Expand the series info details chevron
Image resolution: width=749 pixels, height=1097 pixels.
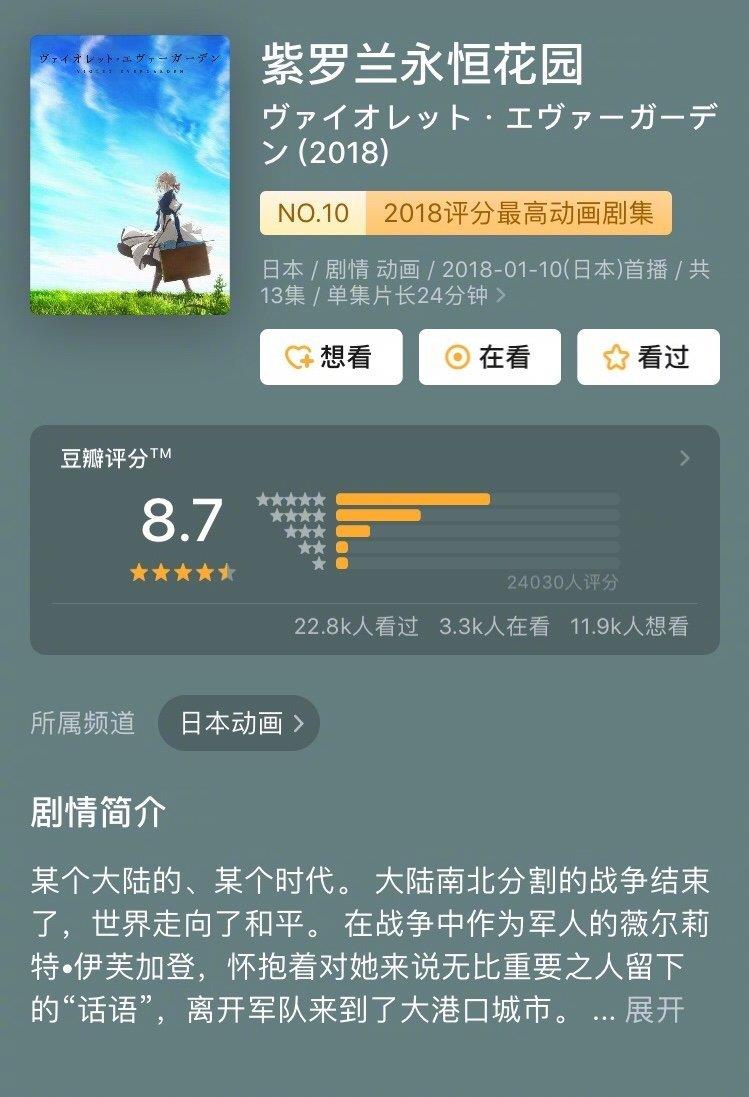[x=500, y=296]
